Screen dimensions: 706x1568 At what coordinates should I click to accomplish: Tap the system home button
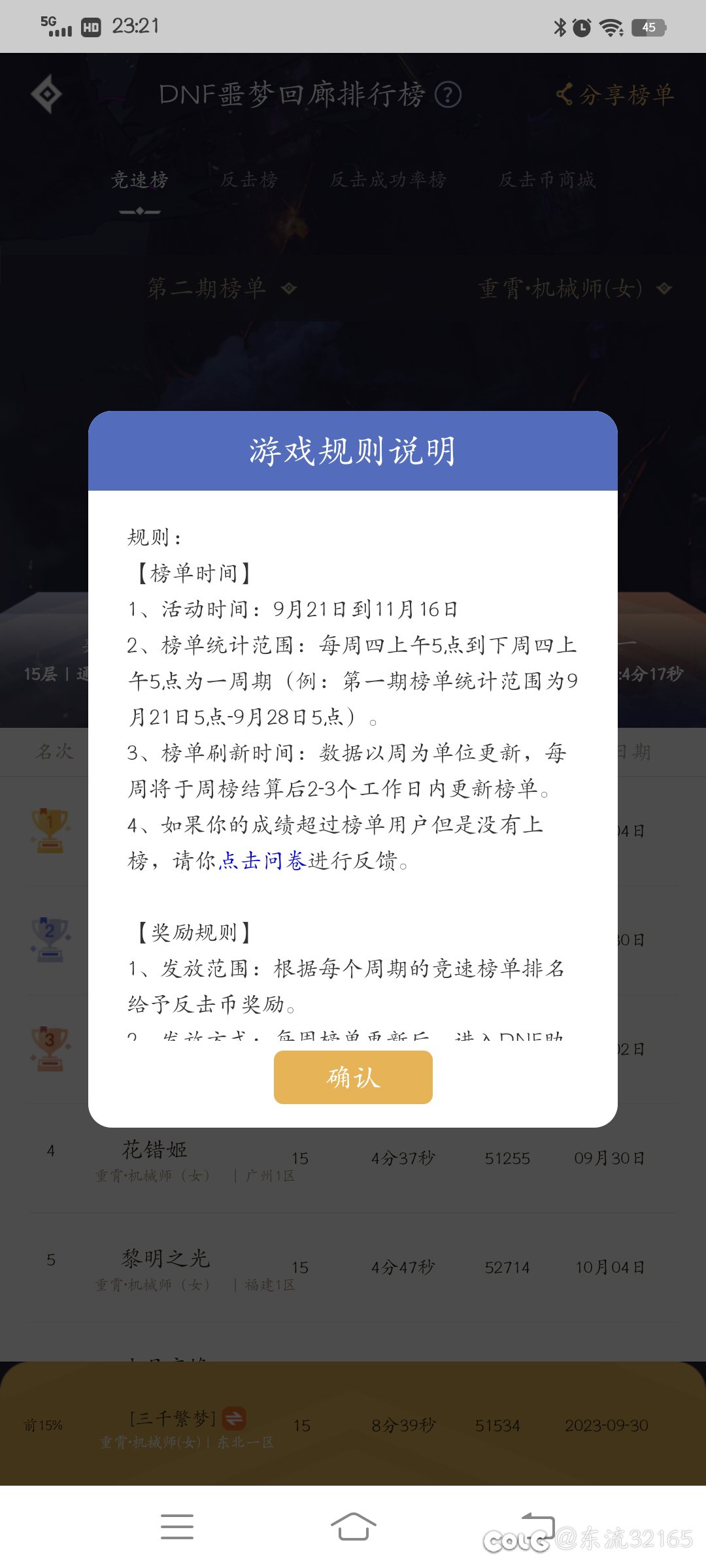(353, 1526)
